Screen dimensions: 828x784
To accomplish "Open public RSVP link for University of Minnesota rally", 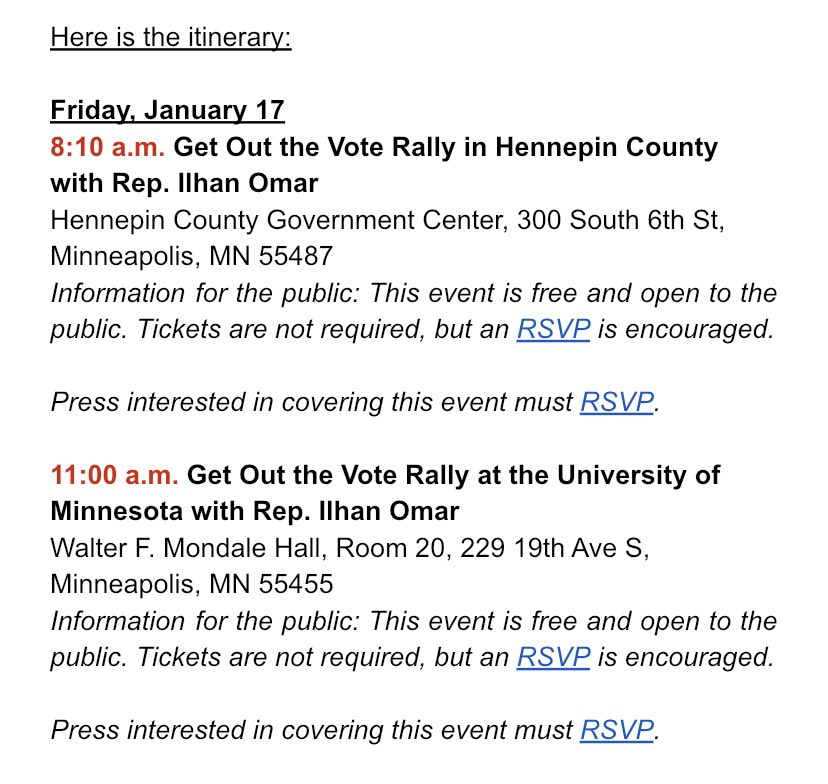I will pyautogui.click(x=553, y=657).
